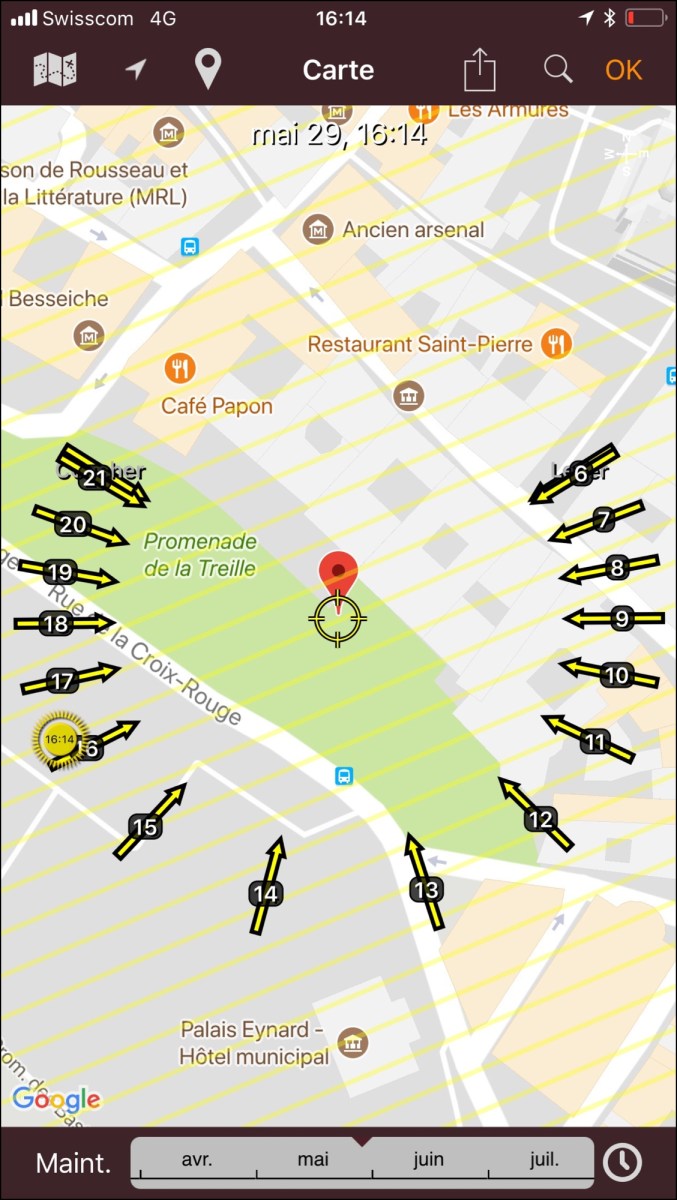Image resolution: width=677 pixels, height=1200 pixels.
Task: Open Palais Eynard - Hôtel municipal marker
Action: point(352,1043)
